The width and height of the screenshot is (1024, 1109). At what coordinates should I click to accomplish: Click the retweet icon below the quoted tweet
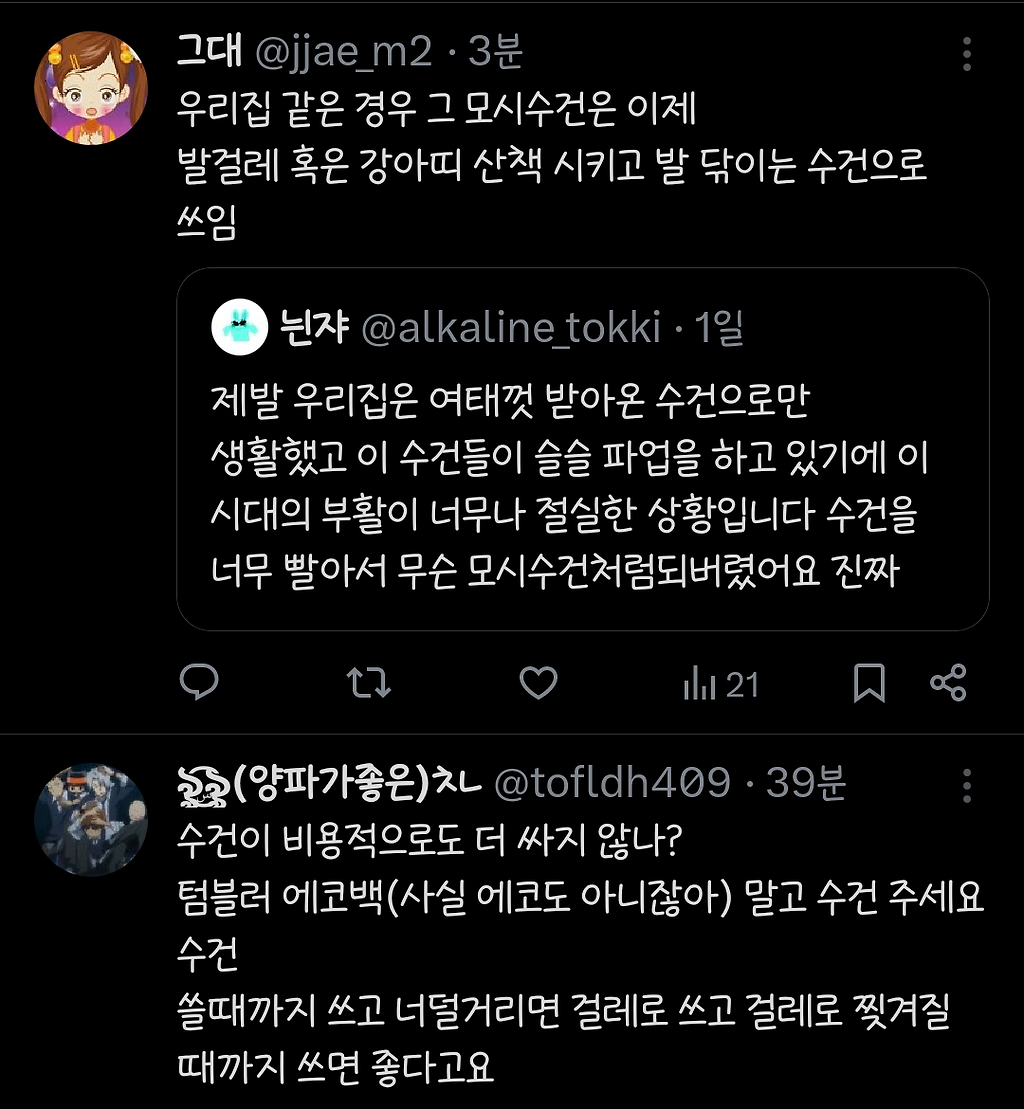click(x=369, y=684)
